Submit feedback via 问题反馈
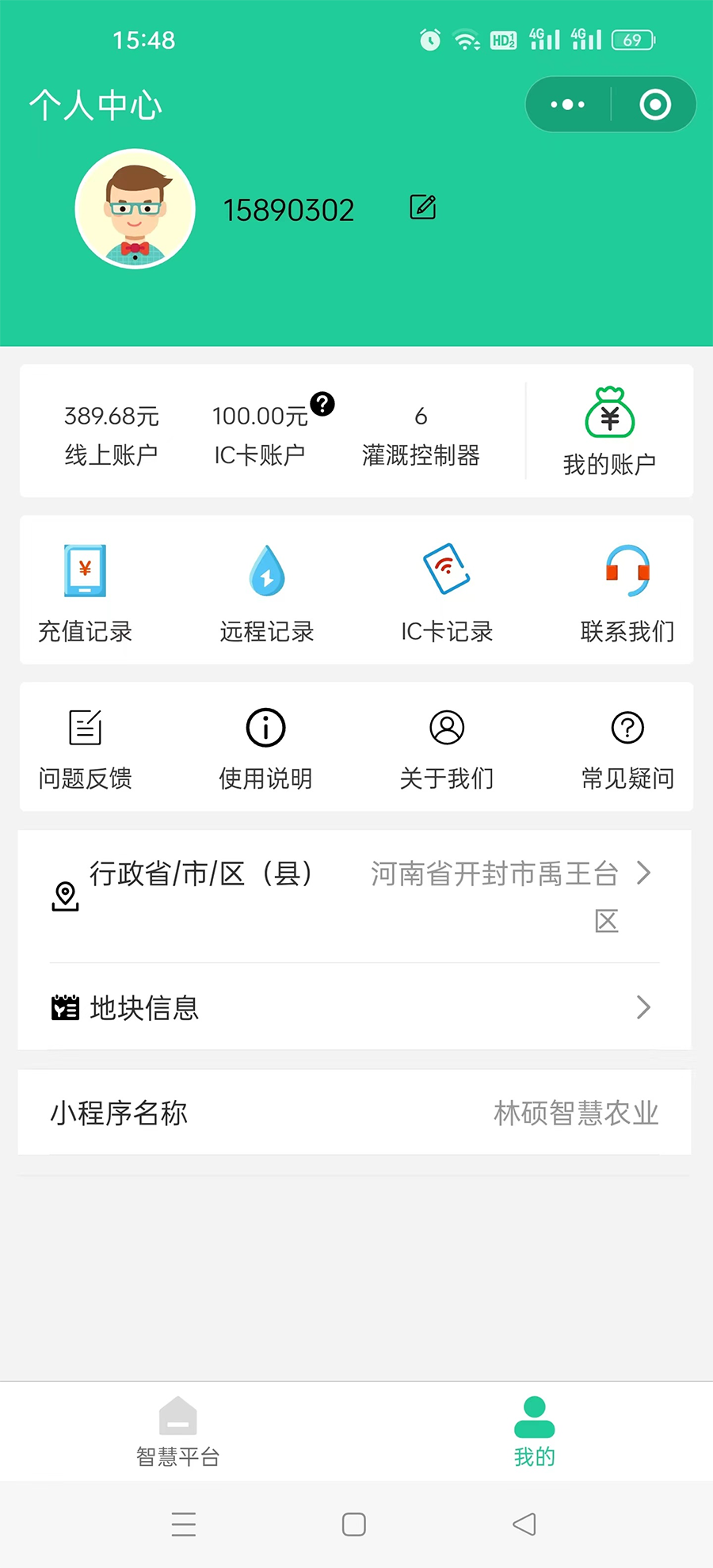Image resolution: width=713 pixels, height=1568 pixels. 85,748
